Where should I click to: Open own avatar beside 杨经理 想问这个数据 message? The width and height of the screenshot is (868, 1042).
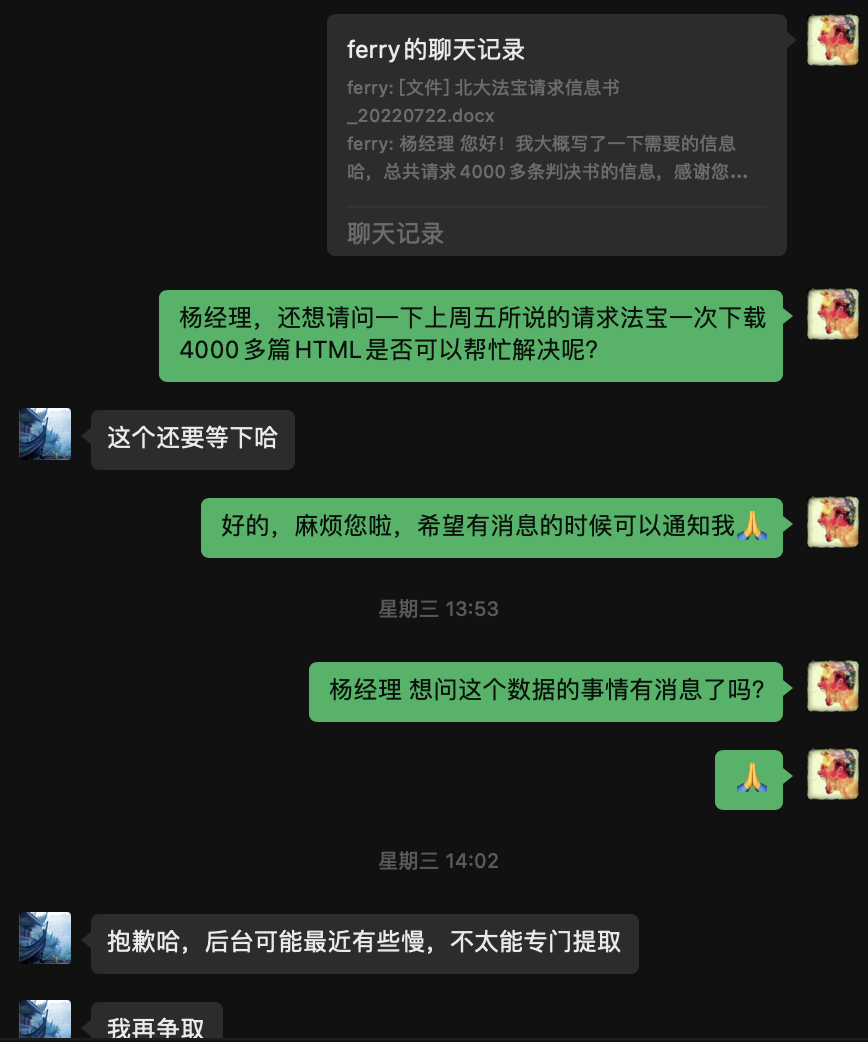tap(832, 687)
